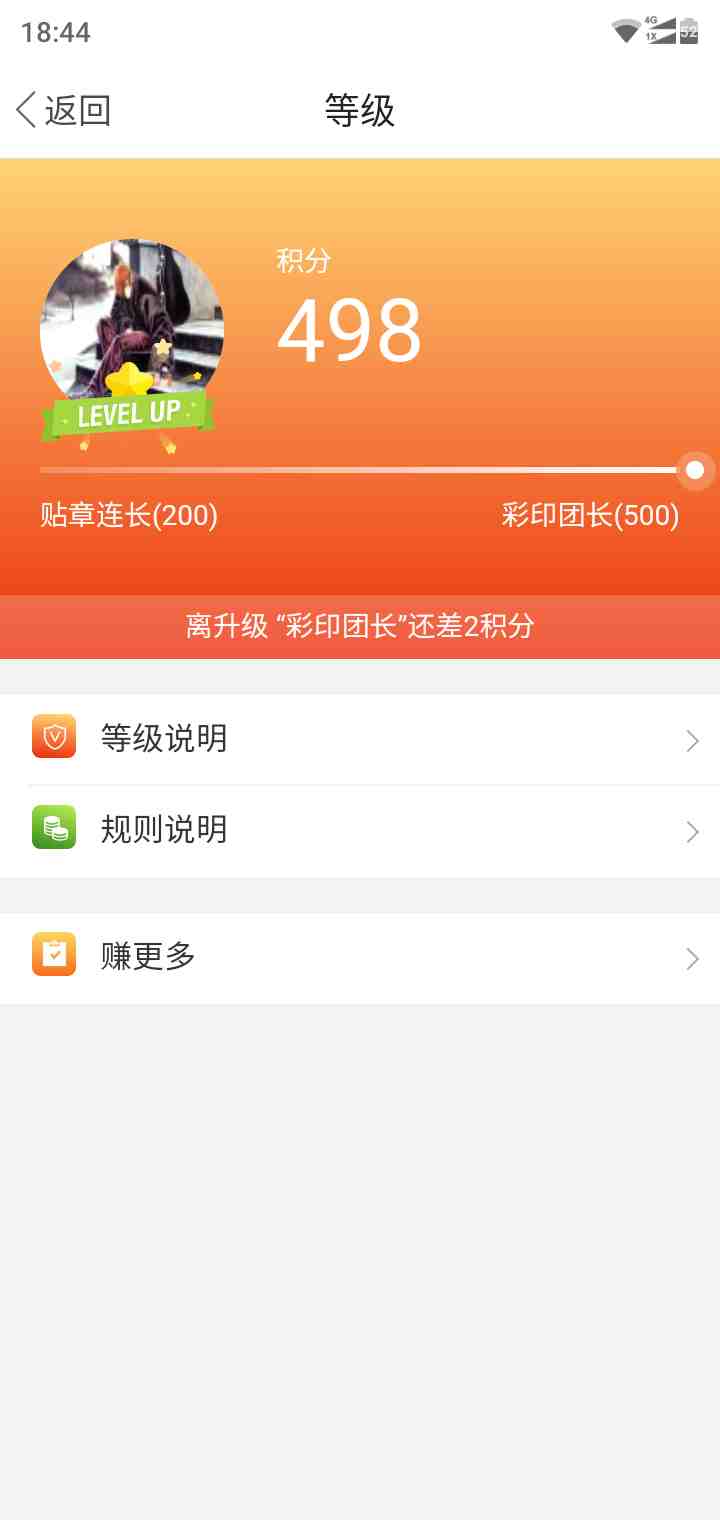Open the 赚更多 row
This screenshot has height=1520, width=720.
(x=360, y=957)
